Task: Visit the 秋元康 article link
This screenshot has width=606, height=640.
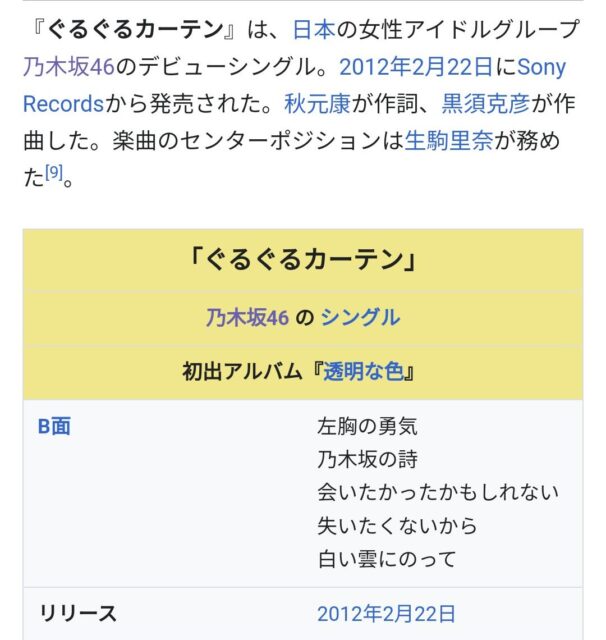Action: coord(314,103)
